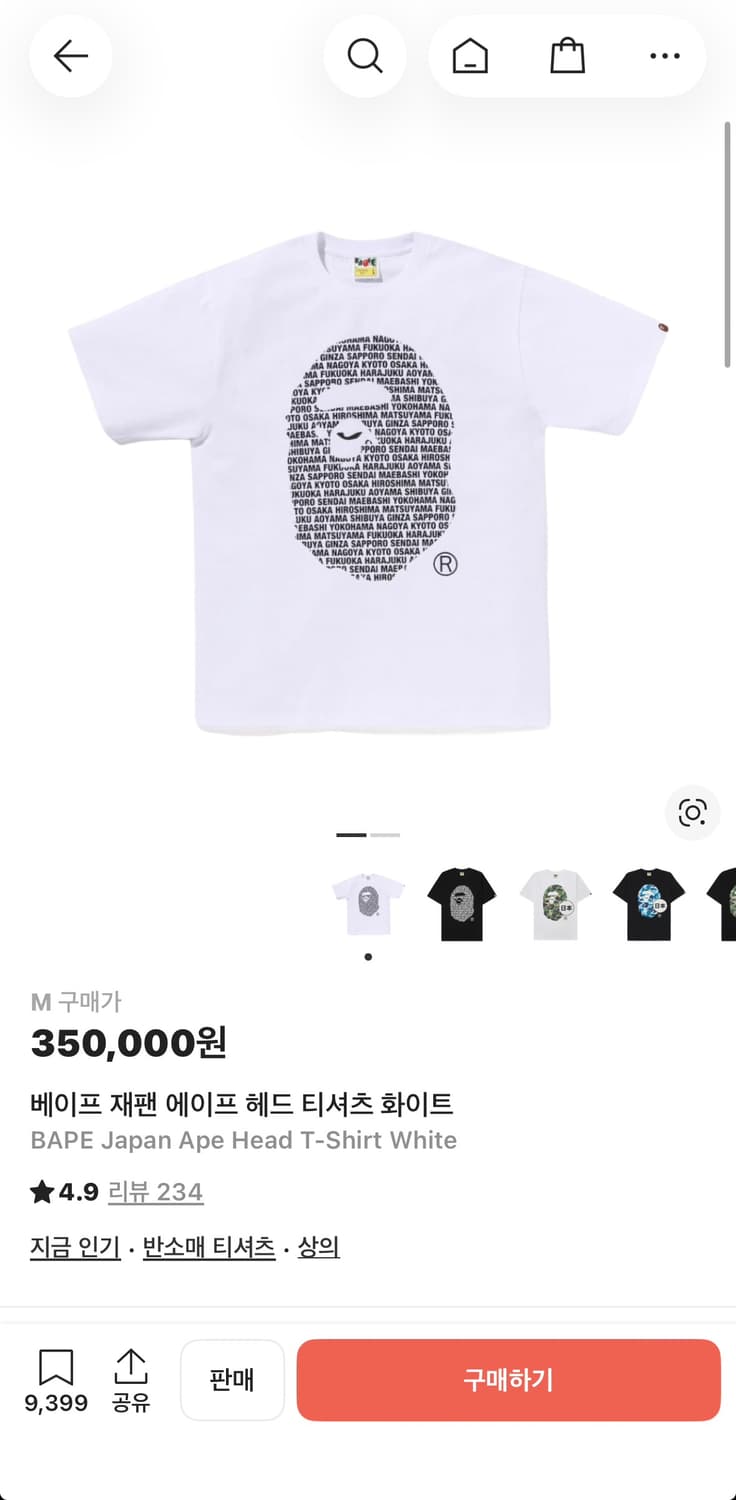Tap the back arrow to return
This screenshot has height=1500, width=736.
tap(70, 57)
